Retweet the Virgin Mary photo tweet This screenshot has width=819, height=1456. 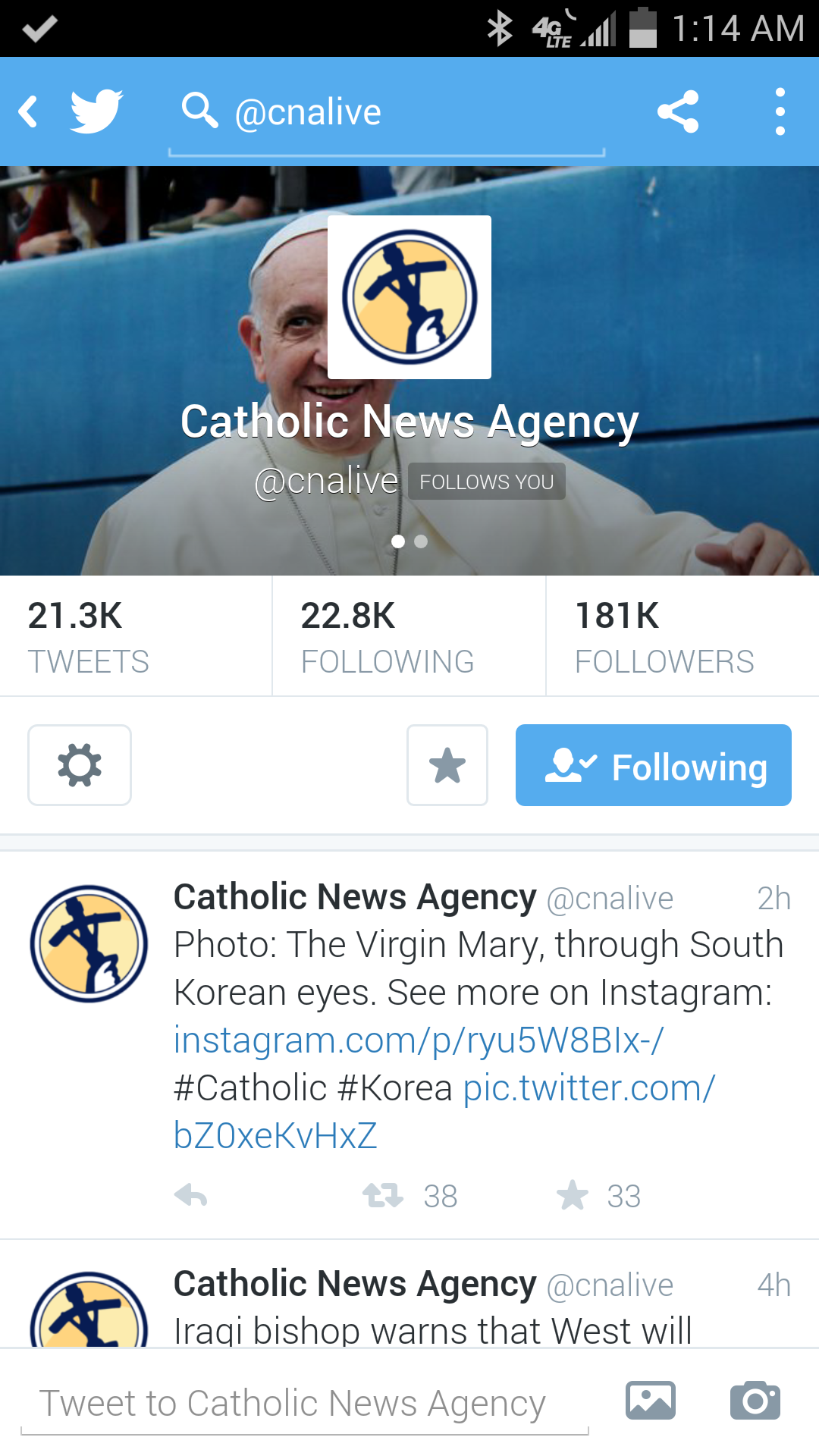tap(383, 1196)
